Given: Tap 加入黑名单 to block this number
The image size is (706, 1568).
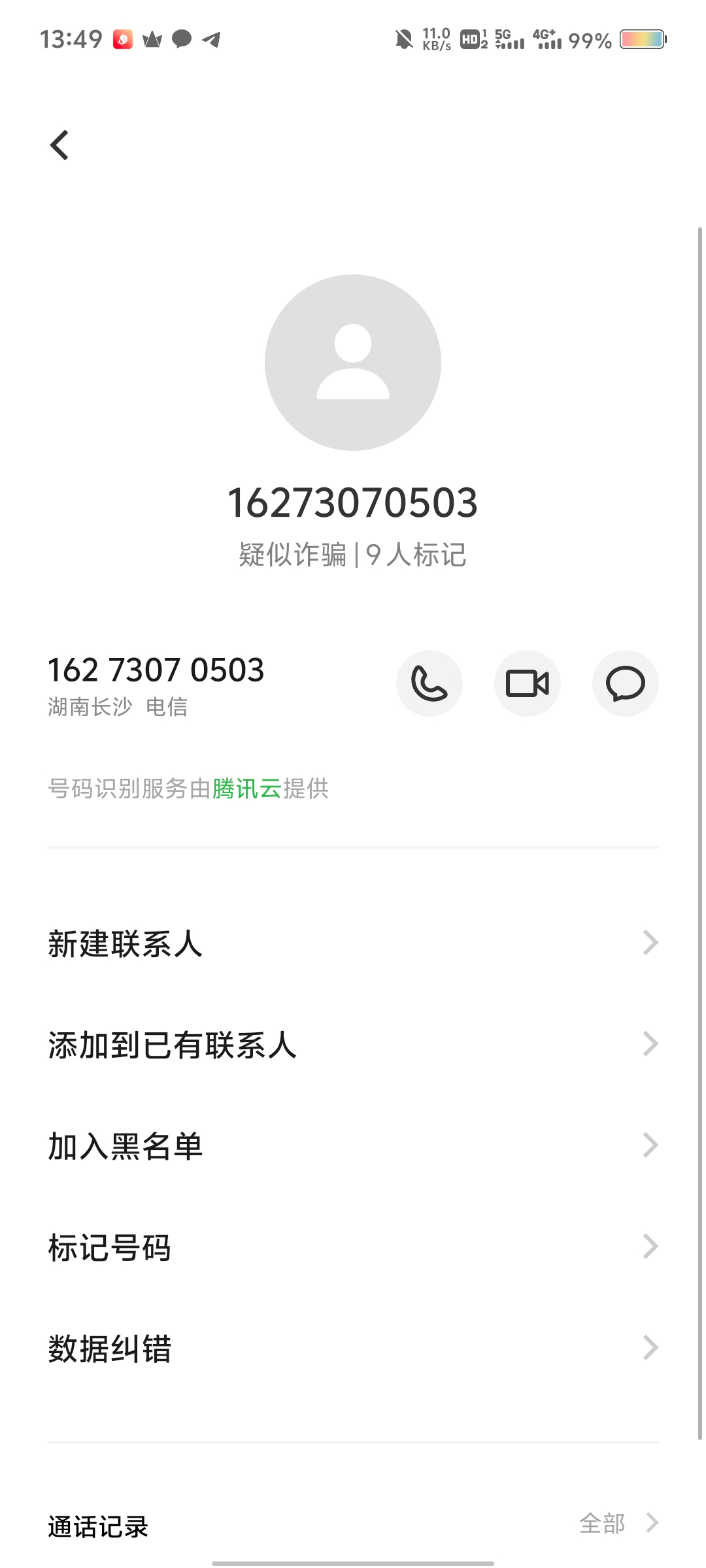Looking at the screenshot, I should pyautogui.click(x=353, y=1146).
